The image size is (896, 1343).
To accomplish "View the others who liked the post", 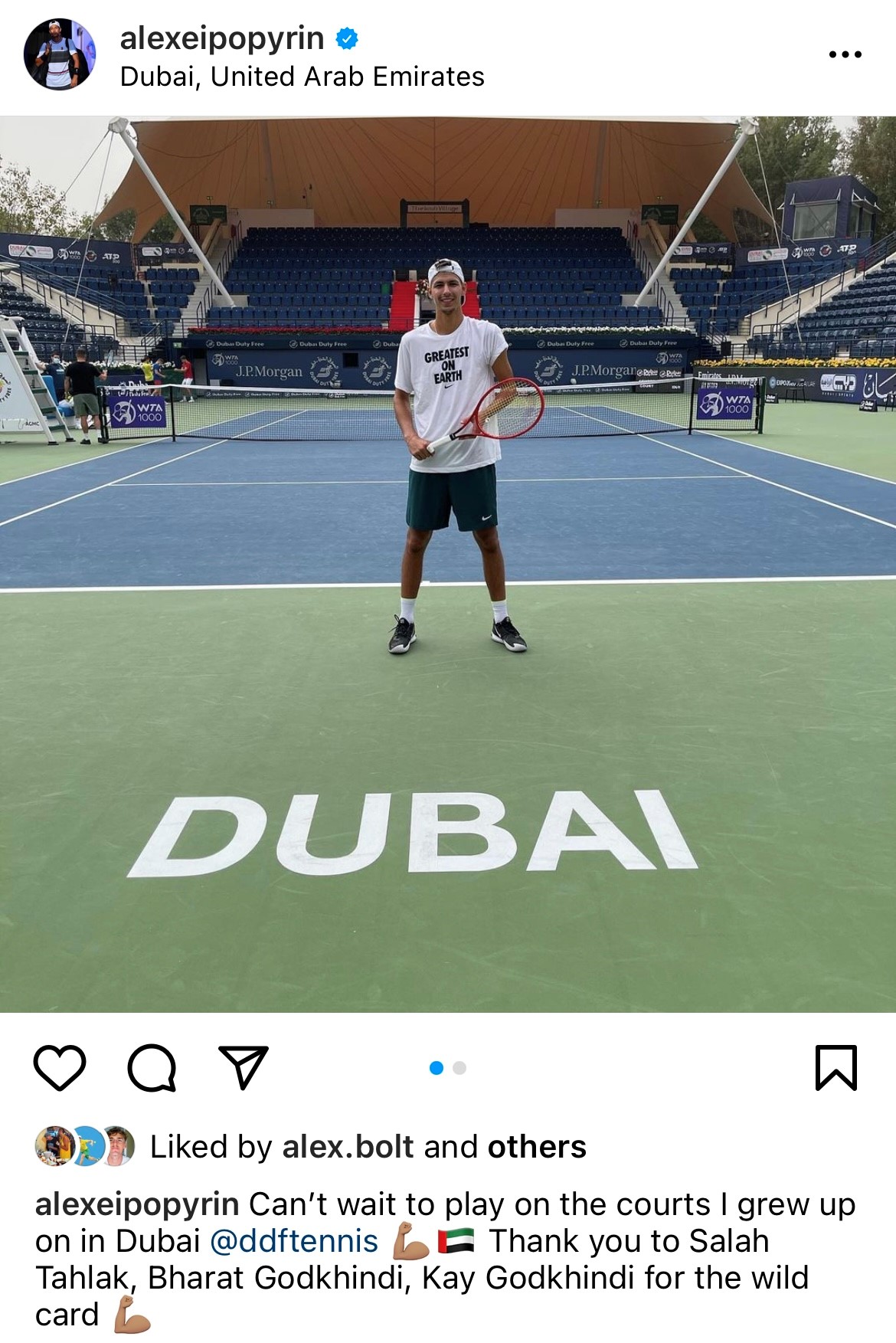I will (536, 1147).
